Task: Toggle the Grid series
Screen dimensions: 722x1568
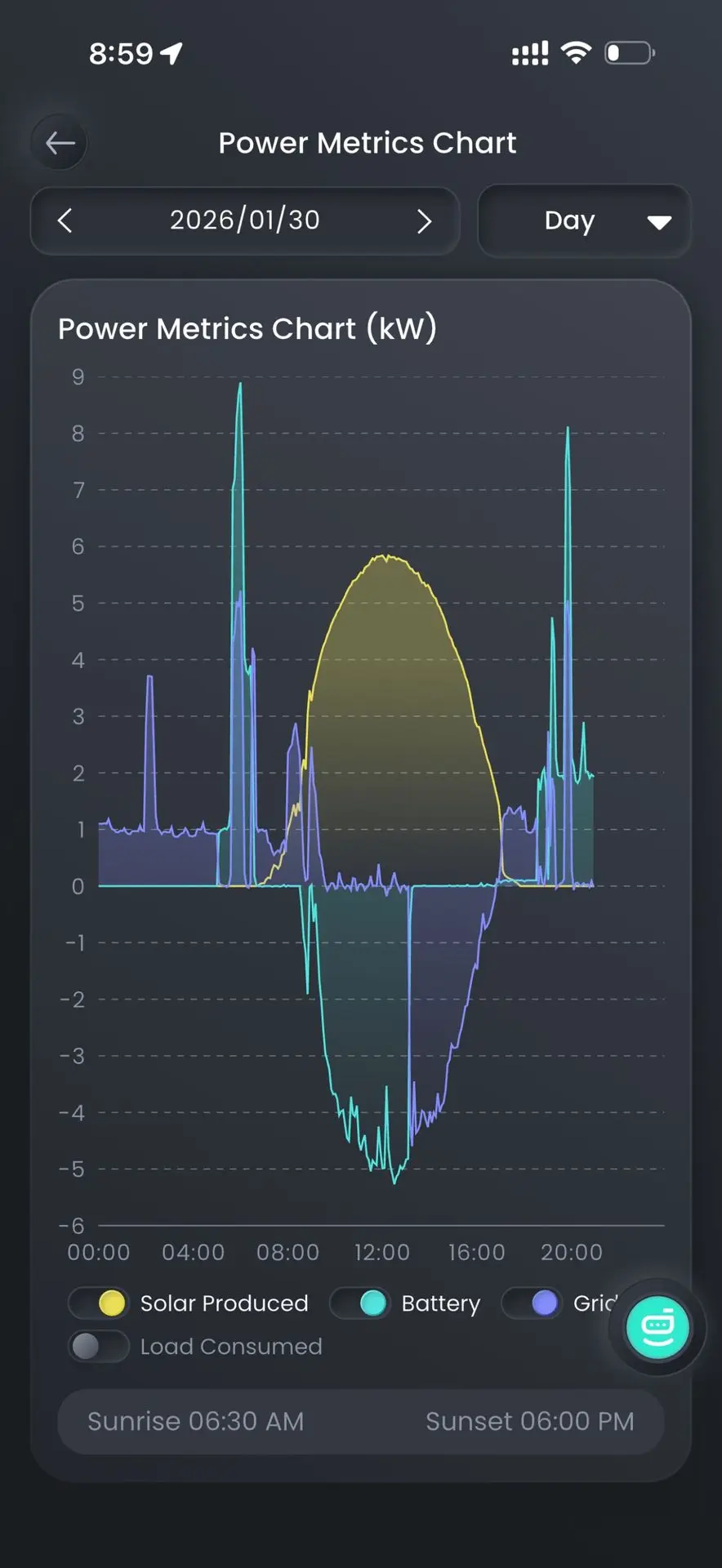Action: point(532,1303)
